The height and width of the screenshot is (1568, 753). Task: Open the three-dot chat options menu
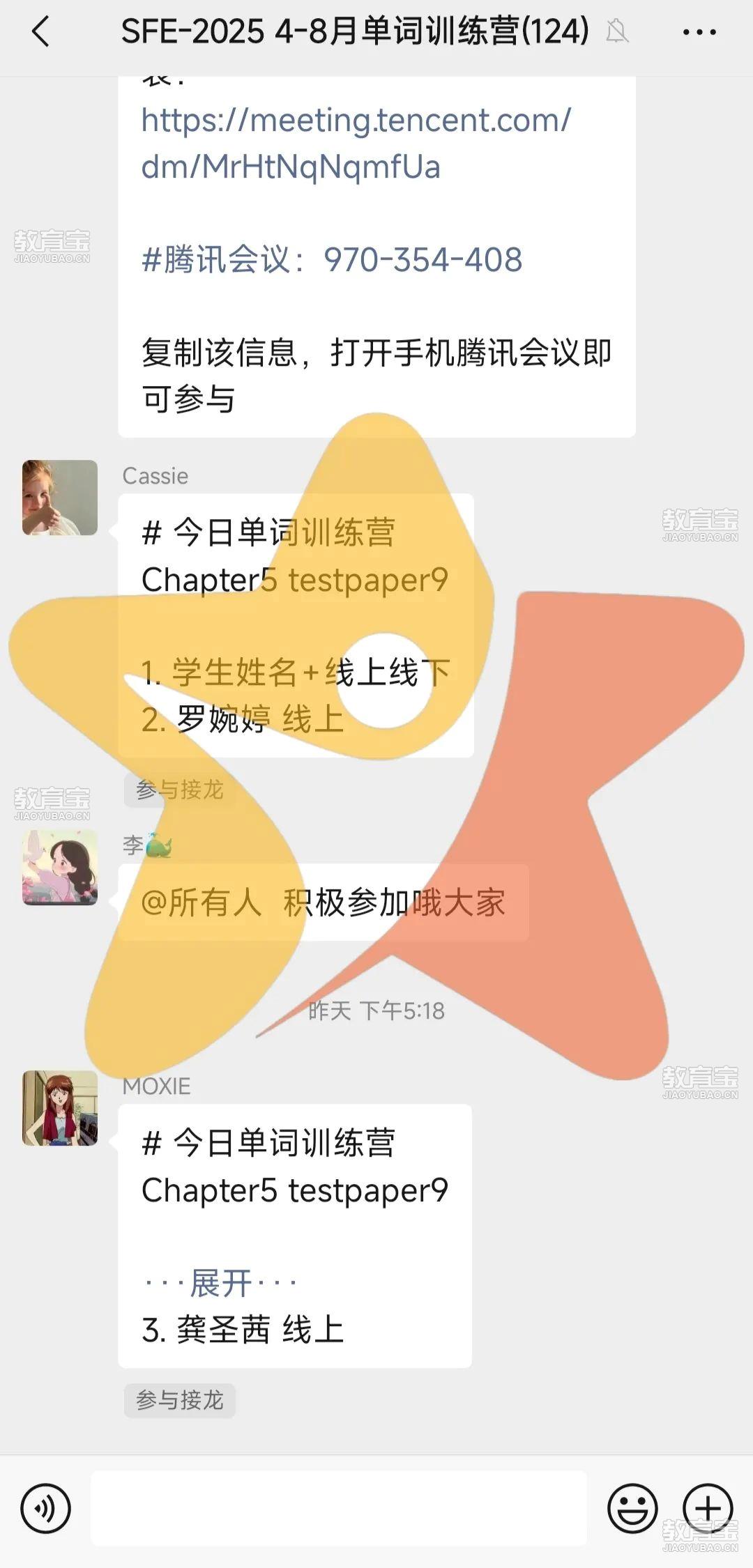[699, 32]
